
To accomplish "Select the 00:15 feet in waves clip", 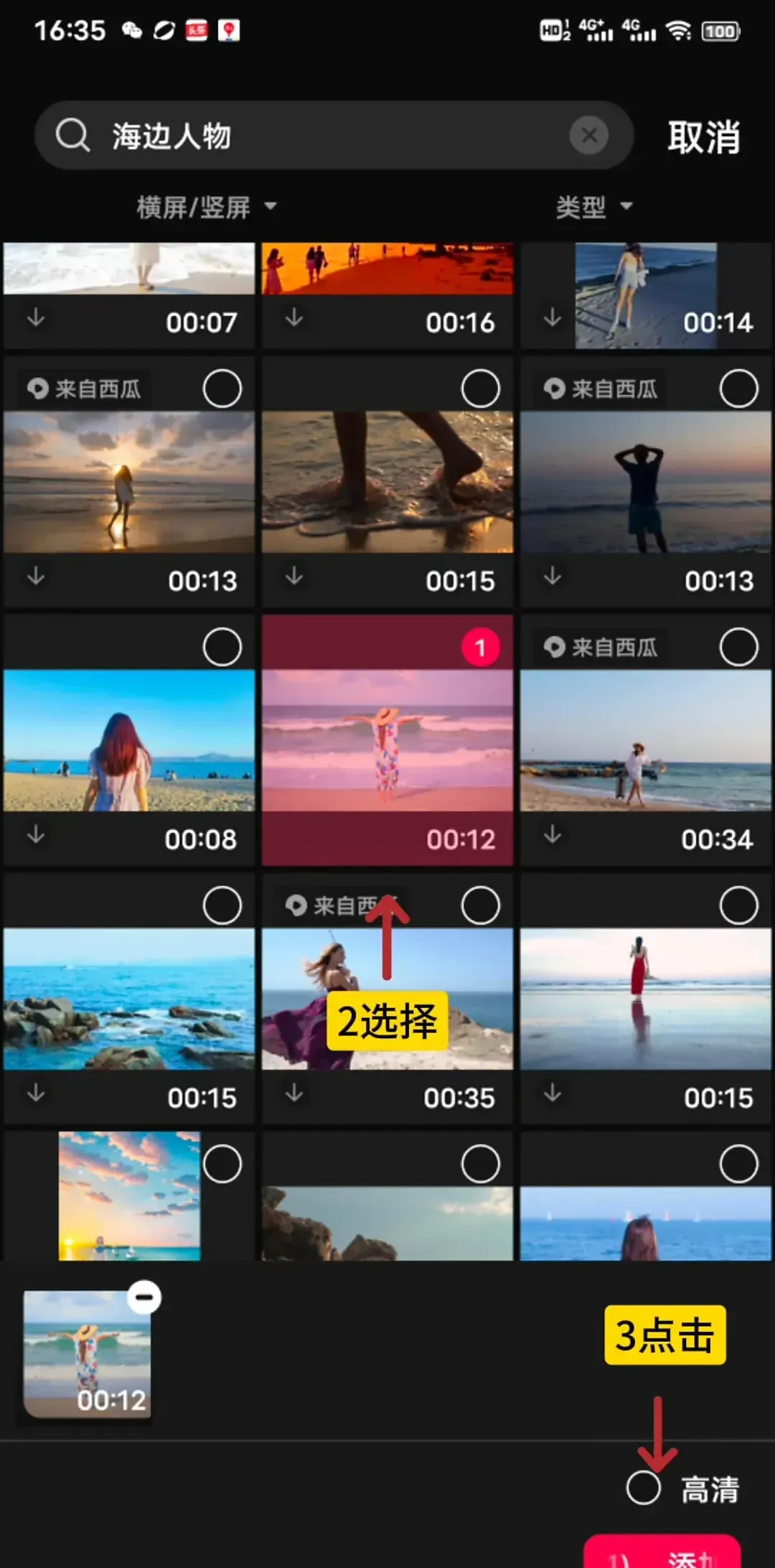I will coord(480,389).
